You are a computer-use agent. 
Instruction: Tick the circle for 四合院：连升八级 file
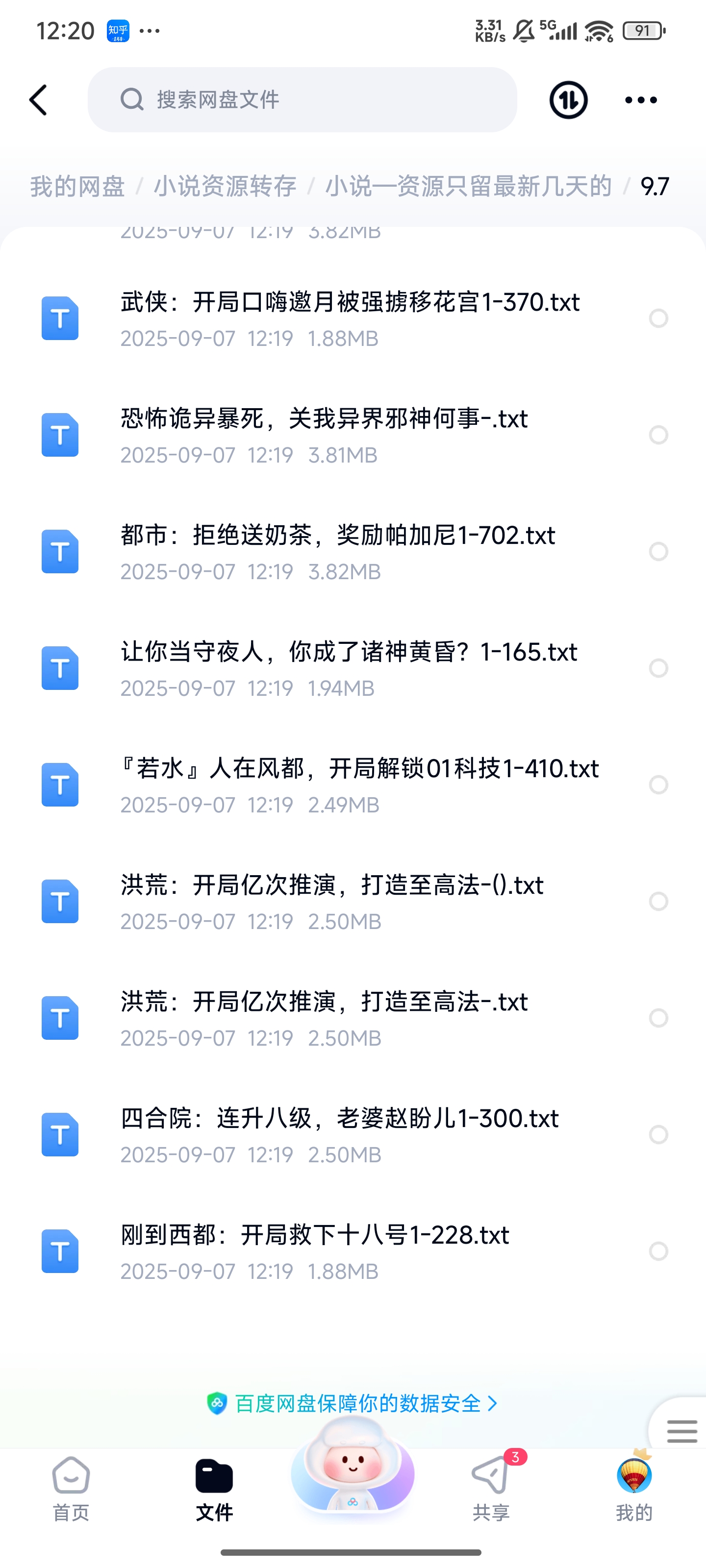[658, 1134]
